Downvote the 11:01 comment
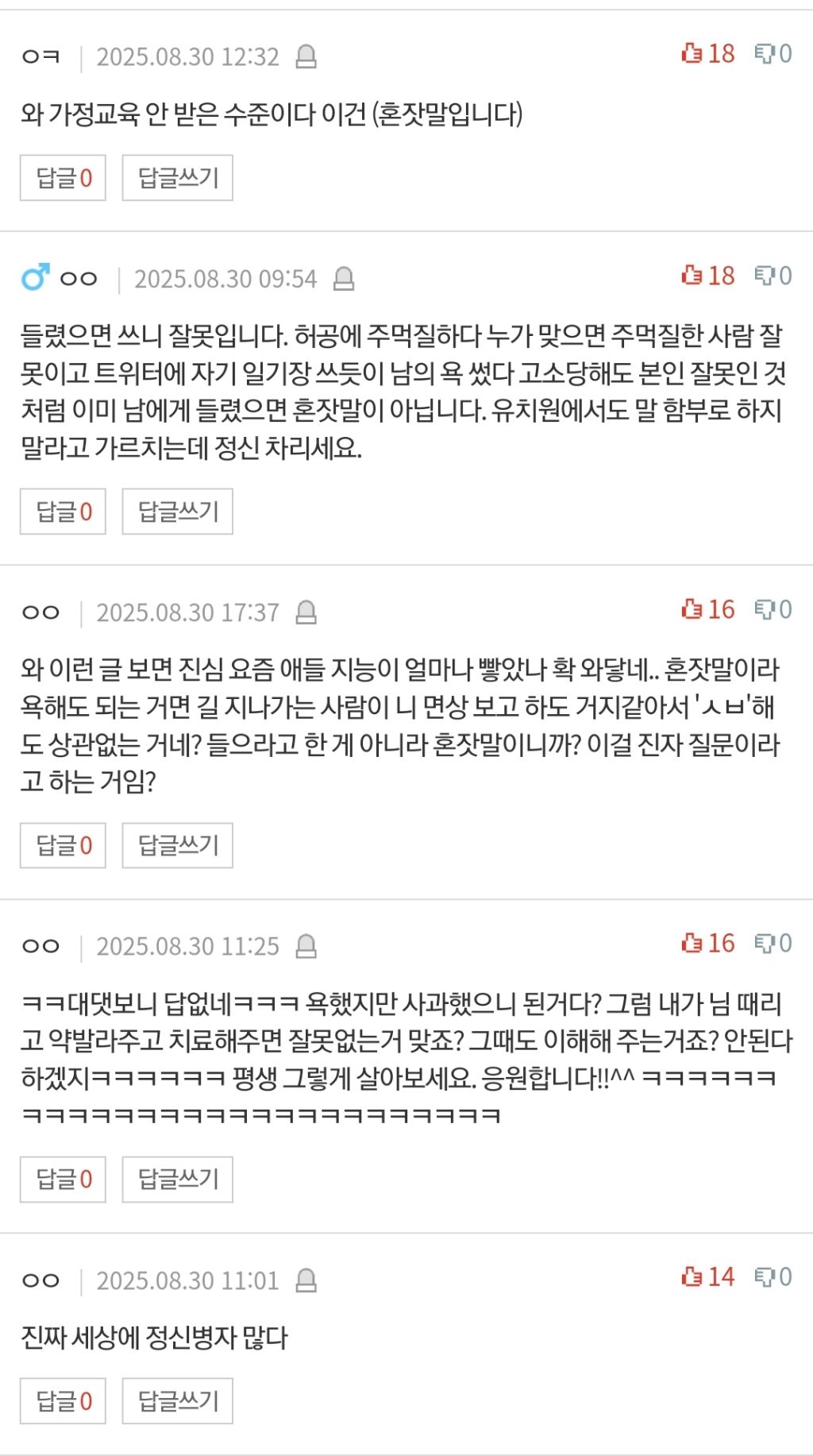 pyautogui.click(x=773, y=1277)
